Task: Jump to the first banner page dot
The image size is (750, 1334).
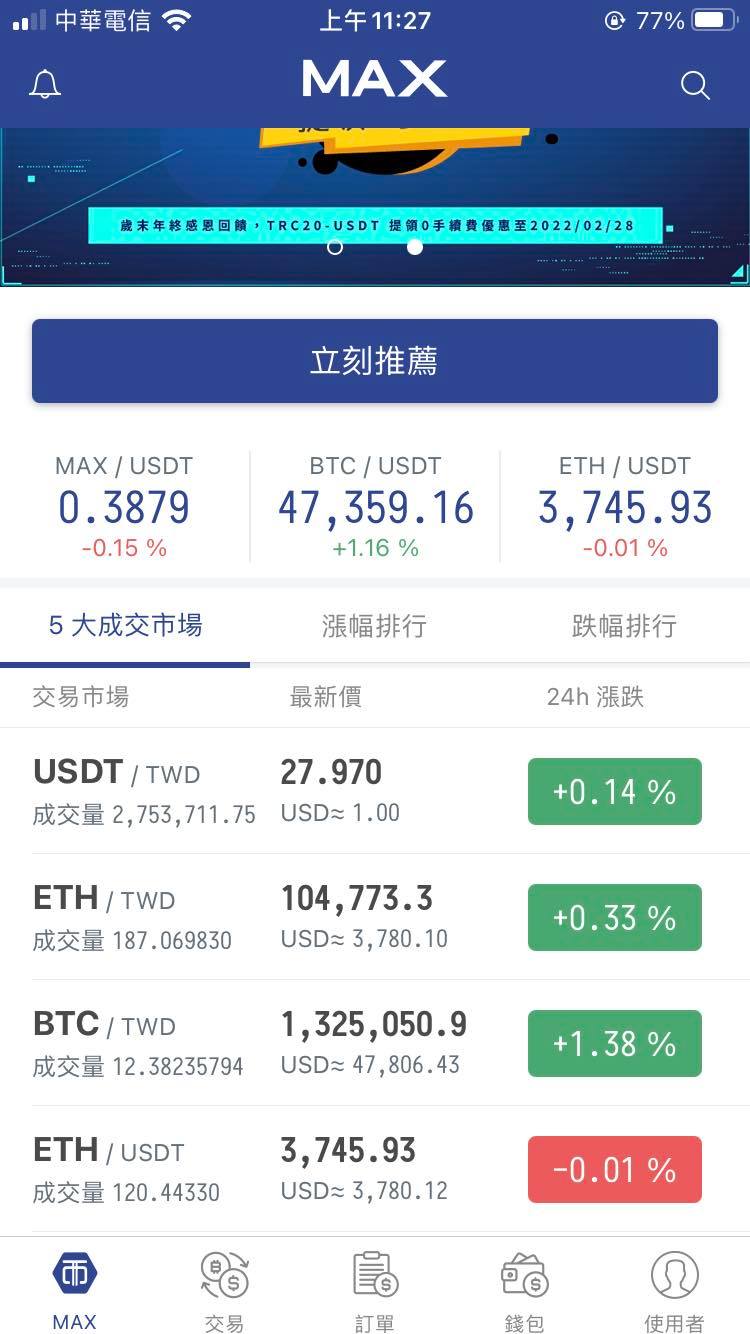Action: point(335,247)
